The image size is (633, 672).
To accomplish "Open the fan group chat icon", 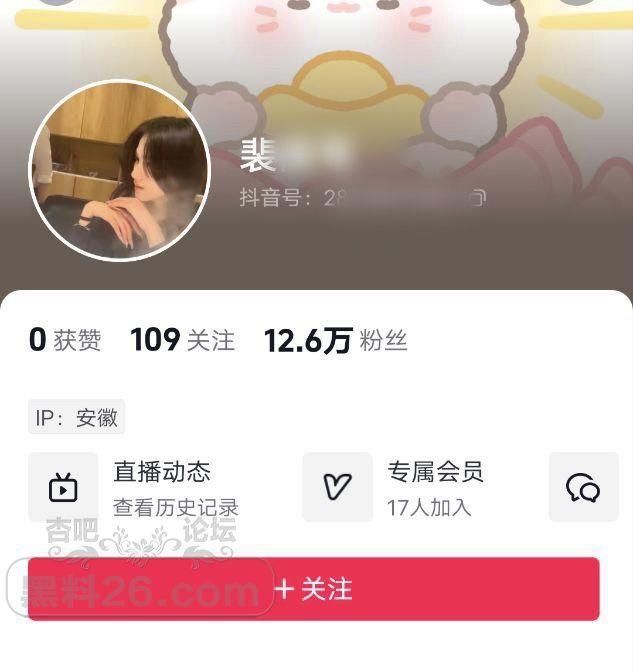I will tap(583, 487).
